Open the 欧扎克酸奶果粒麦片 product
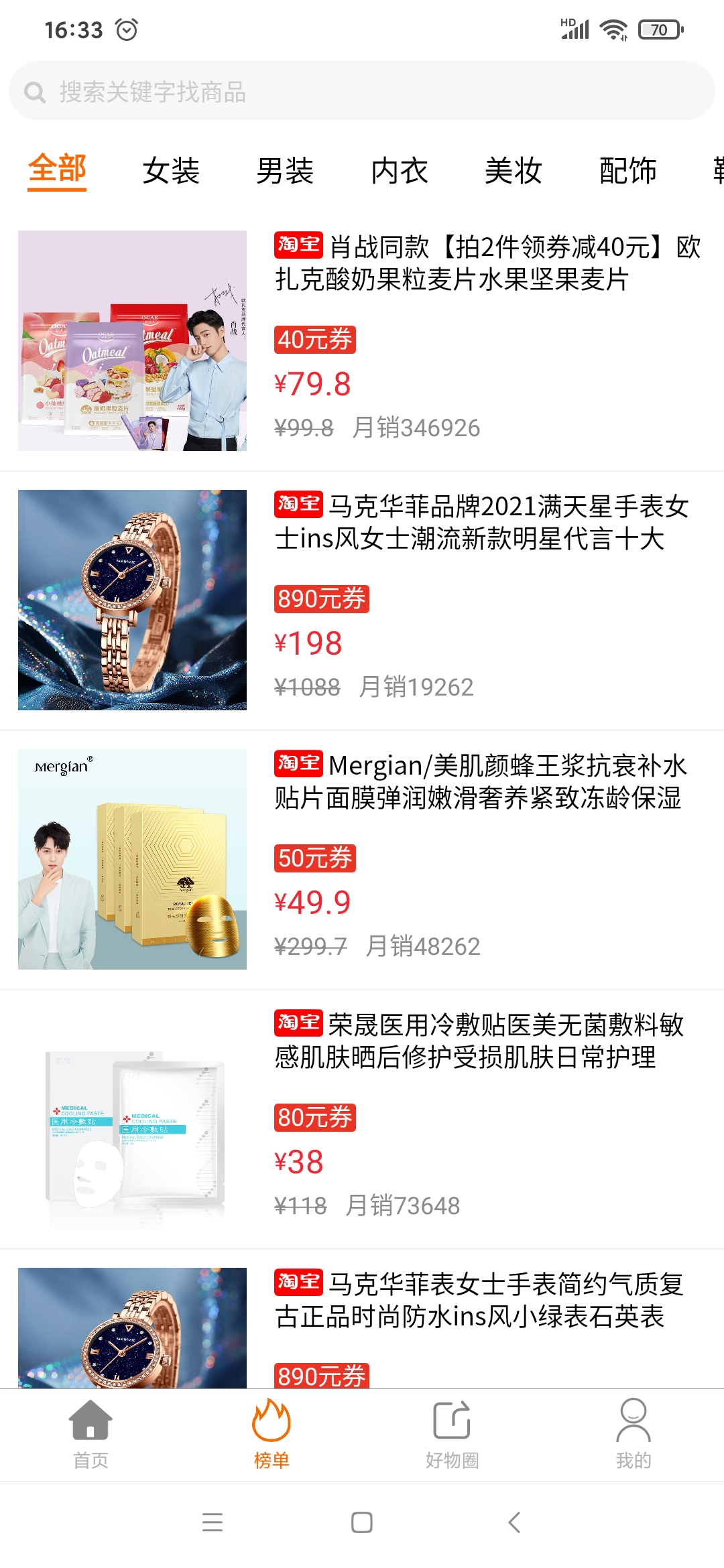 362,340
